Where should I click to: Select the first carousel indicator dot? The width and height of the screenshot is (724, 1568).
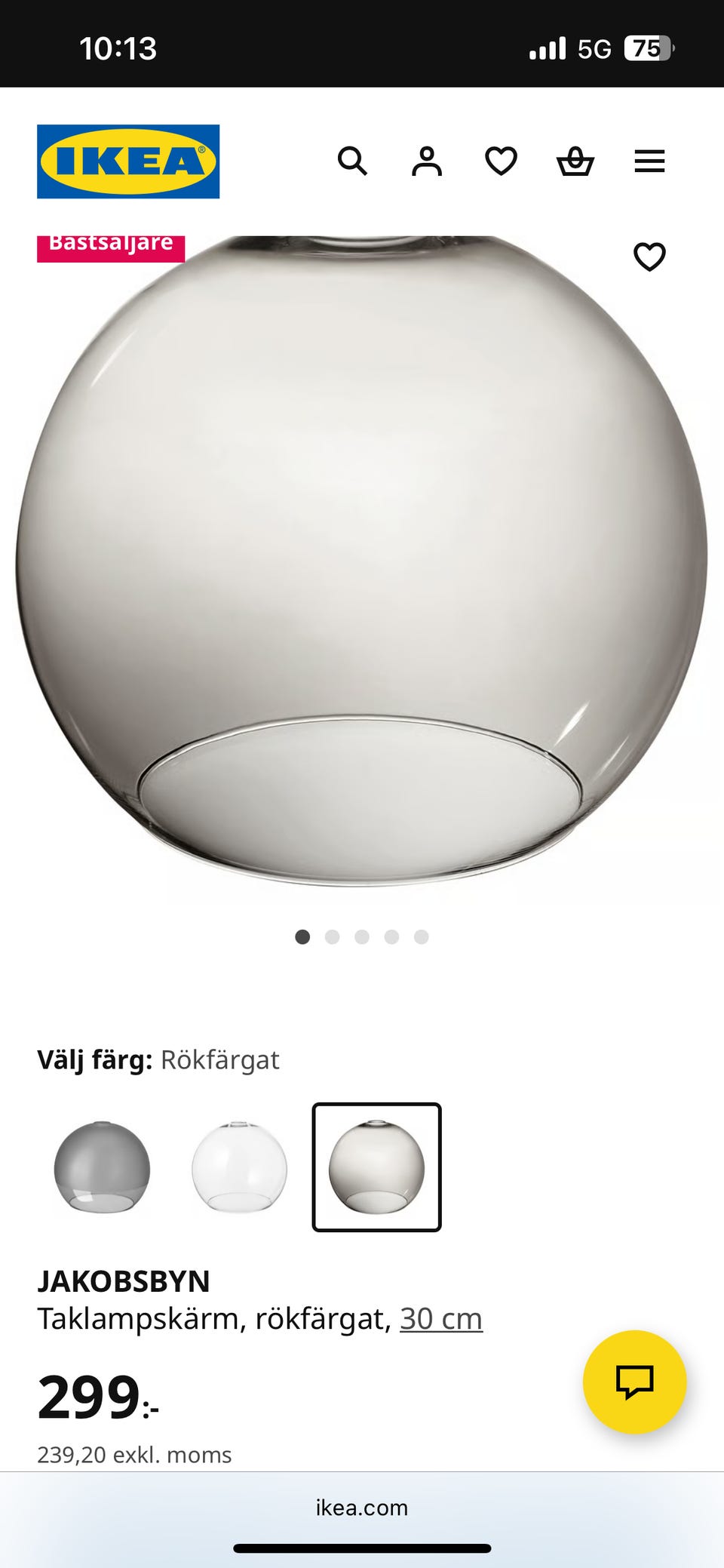click(x=302, y=936)
